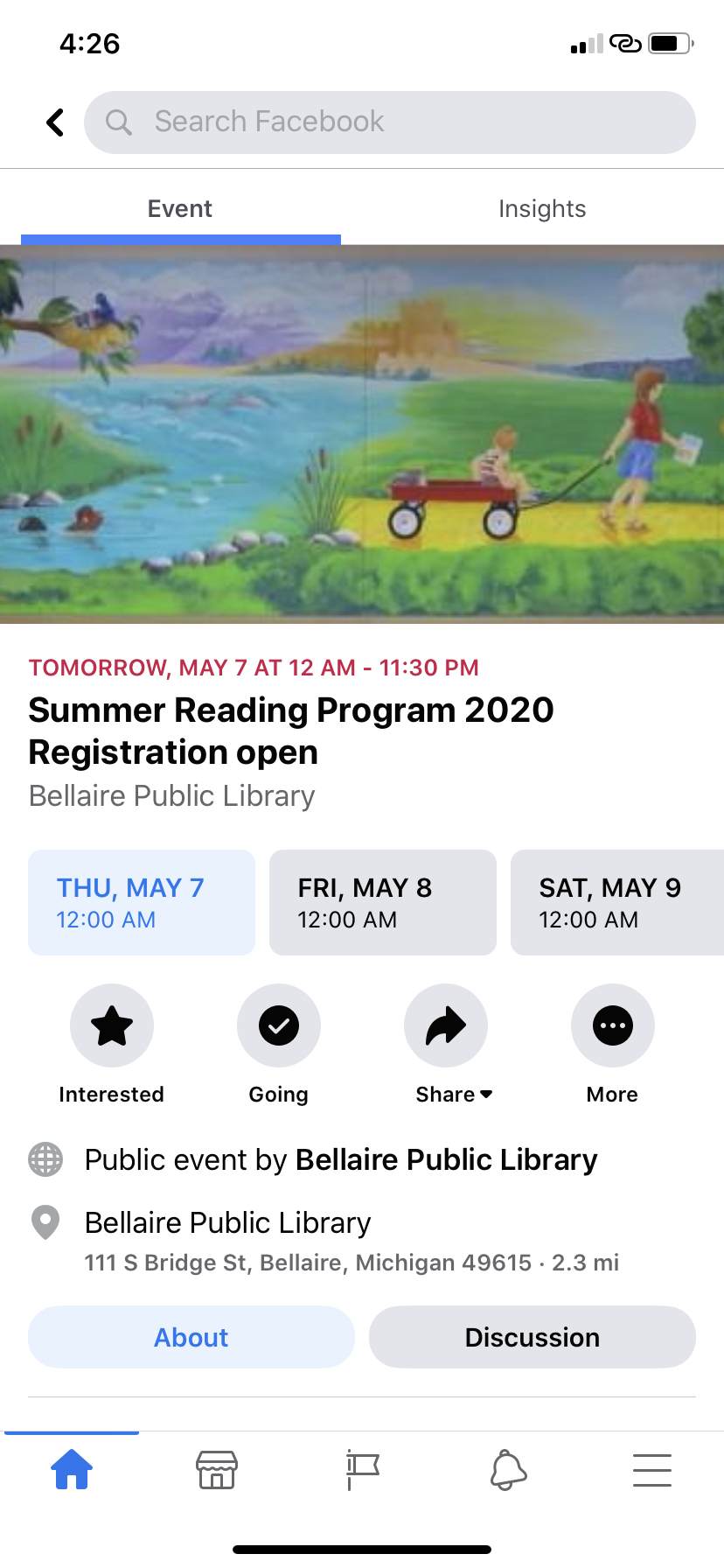Select the Event tab

click(180, 209)
